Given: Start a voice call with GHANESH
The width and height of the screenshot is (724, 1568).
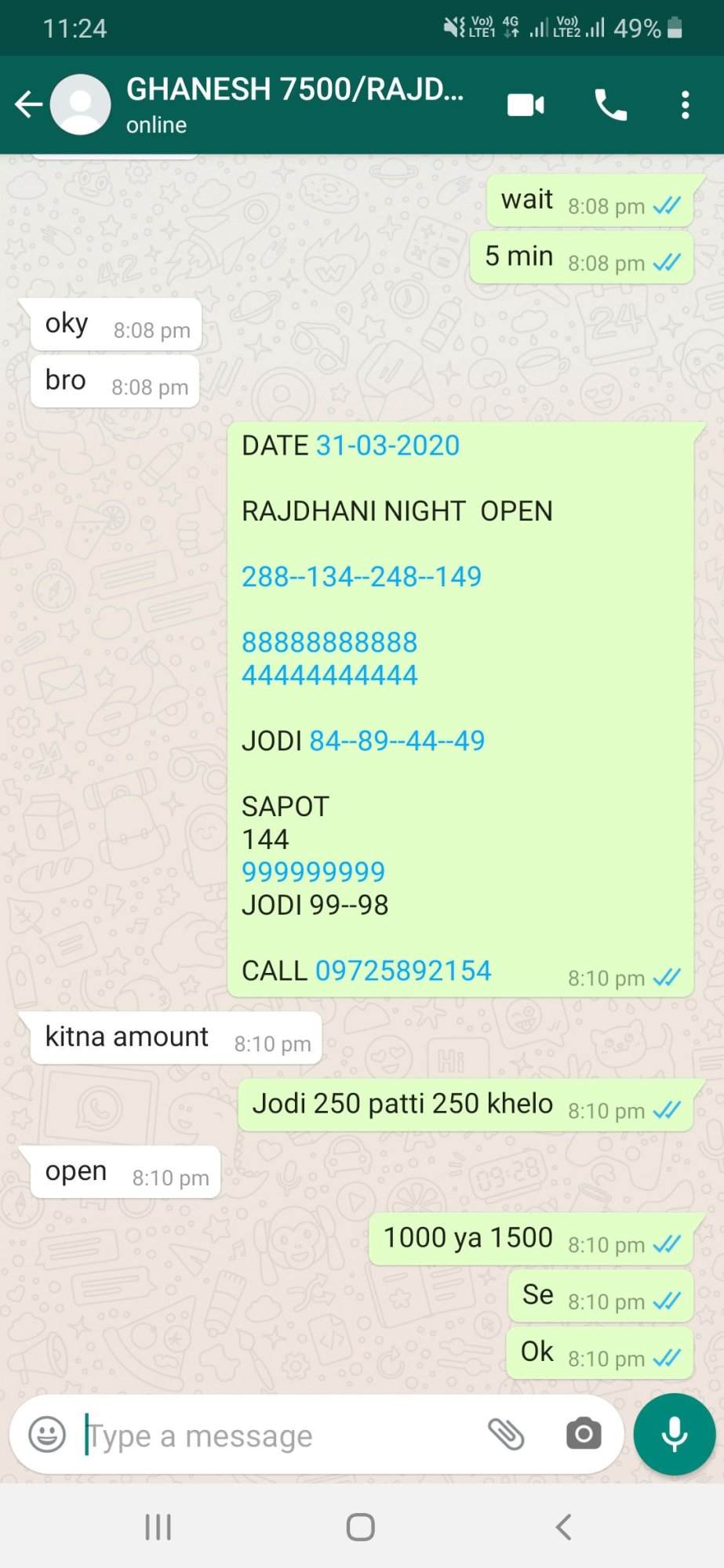Looking at the screenshot, I should (x=610, y=104).
